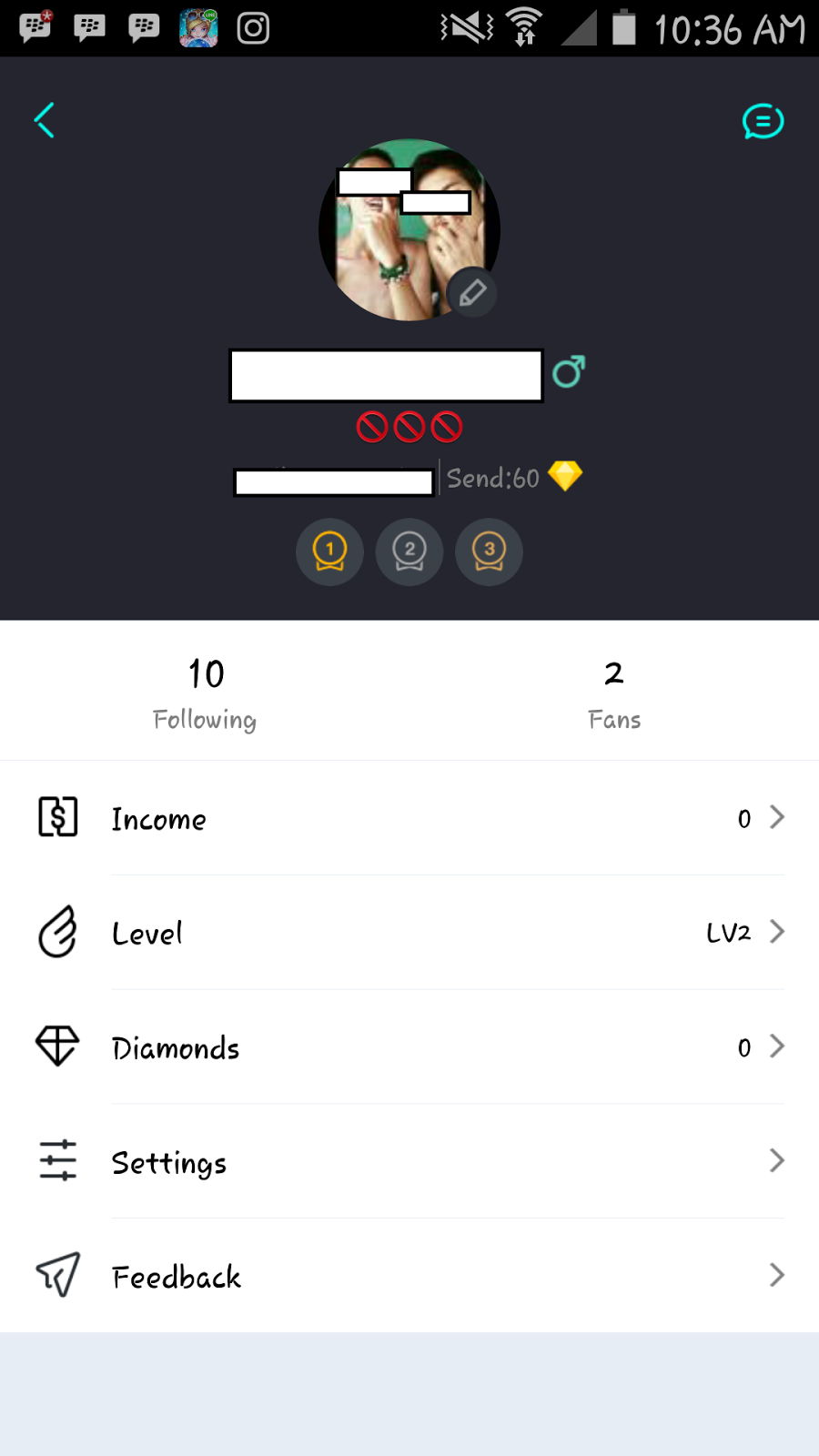Open the Feedback page
The image size is (819, 1456).
click(x=409, y=1276)
